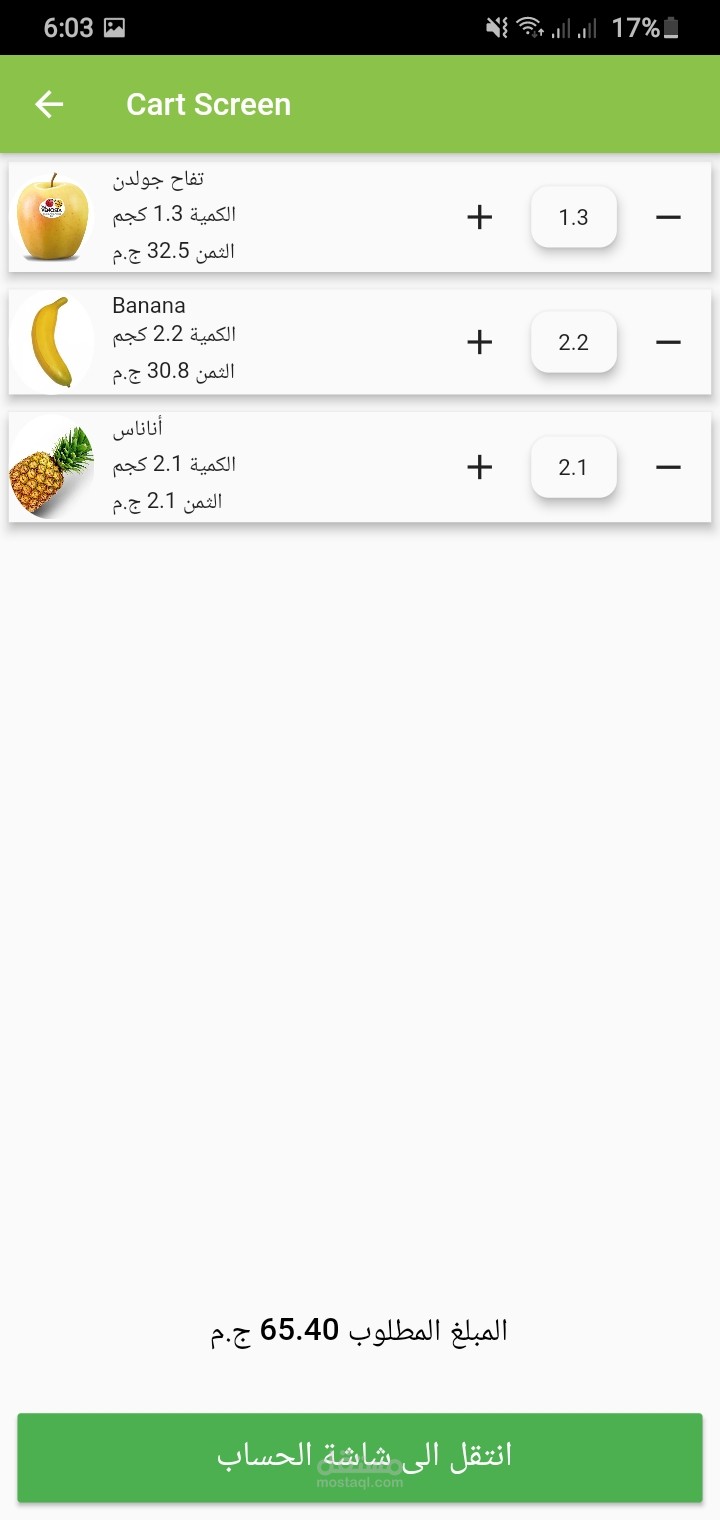This screenshot has height=1520, width=720.
Task: Decrease quantity of تفاح جولدن
Action: [x=668, y=217]
